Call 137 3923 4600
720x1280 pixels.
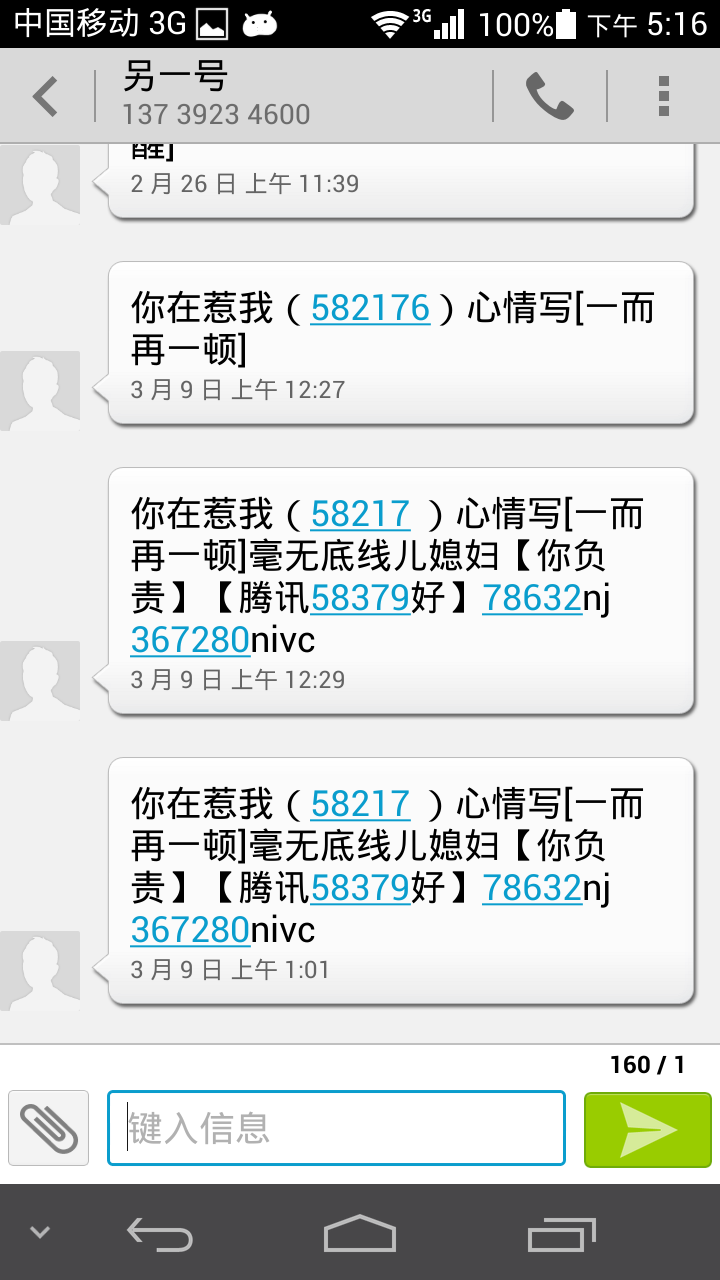click(x=549, y=97)
